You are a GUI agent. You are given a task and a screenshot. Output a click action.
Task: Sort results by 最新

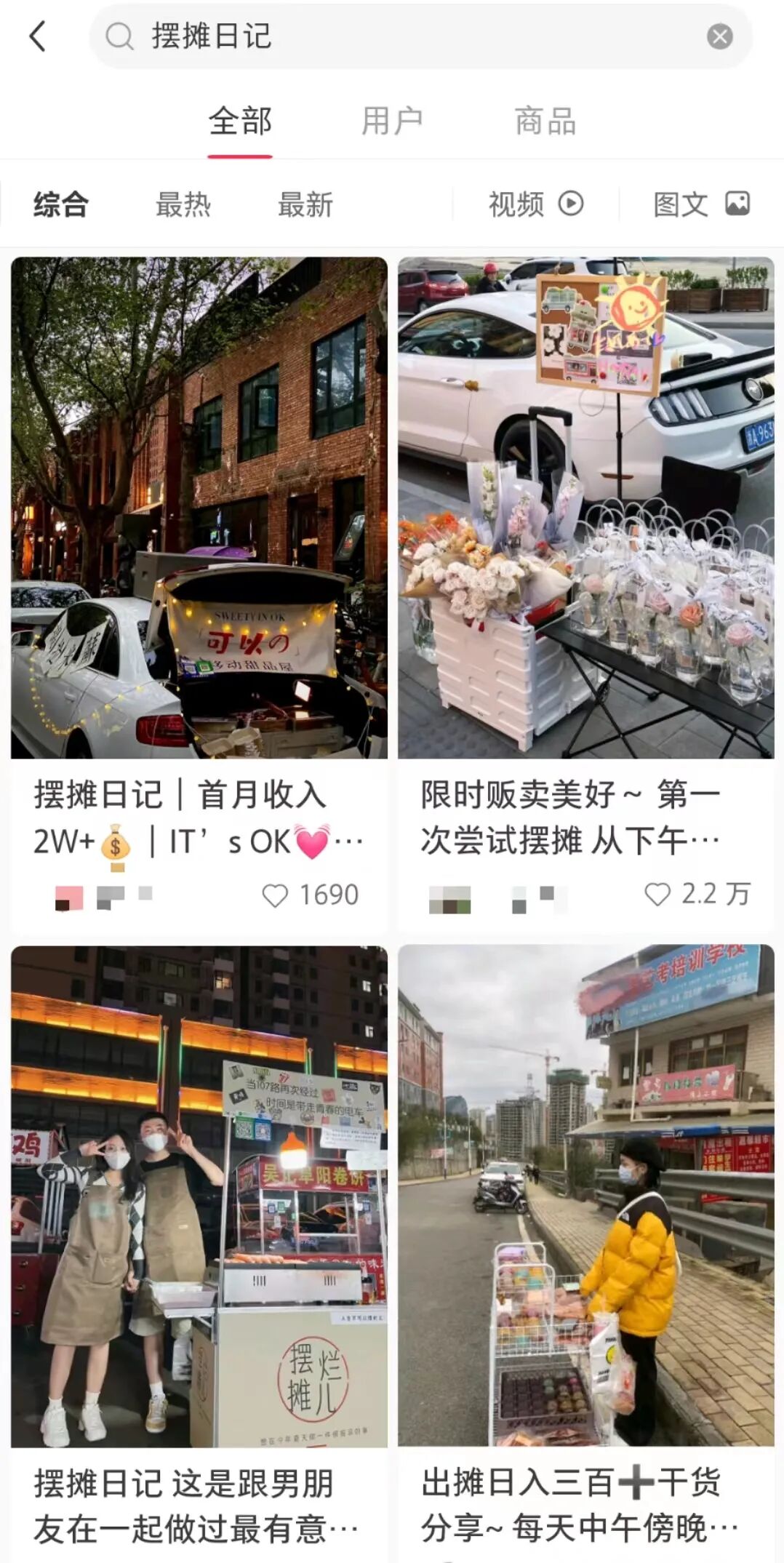pos(305,204)
